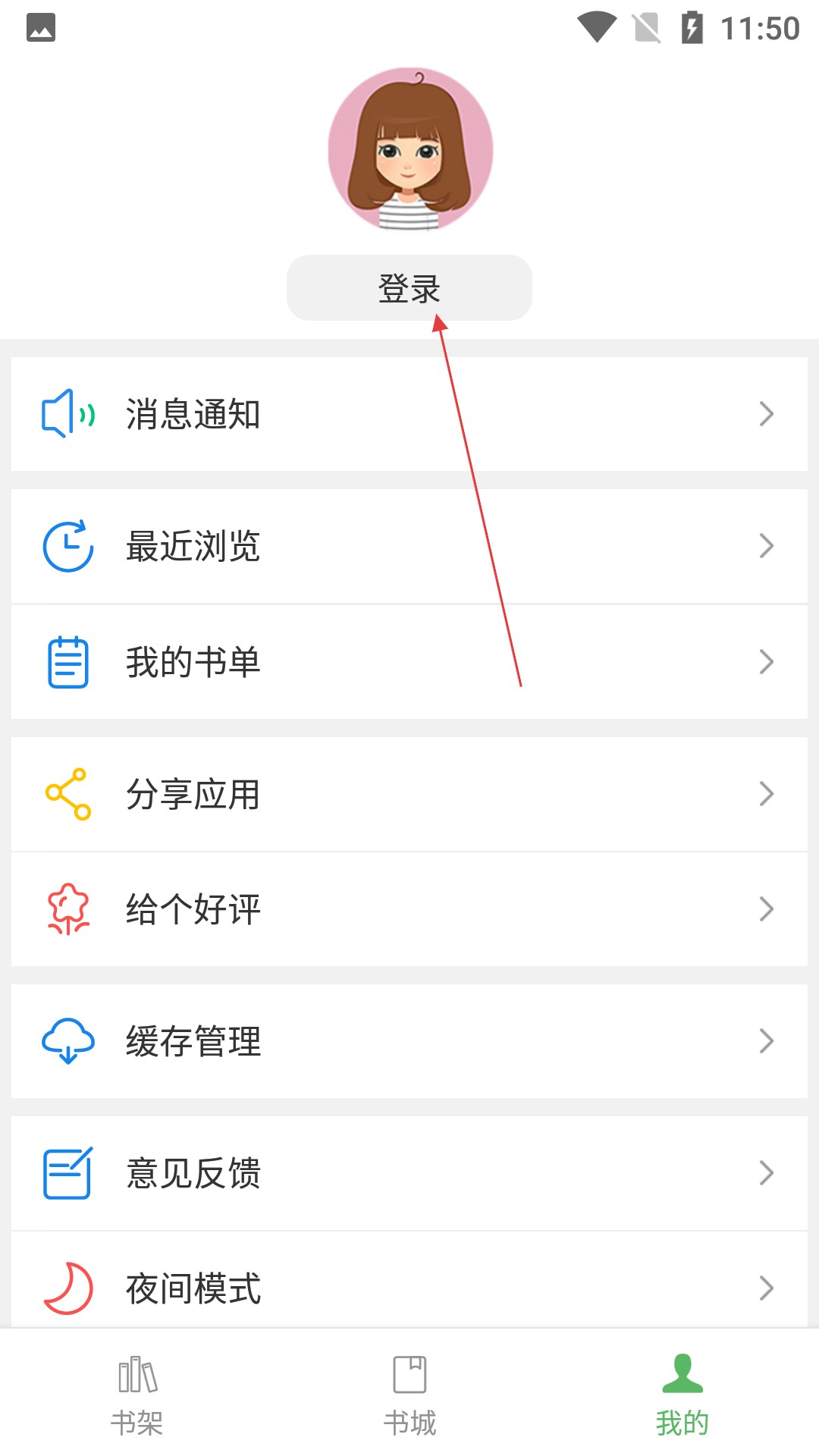This screenshot has width=819, height=1456.
Task: Switch to the 书架 tab
Action: (x=136, y=1399)
